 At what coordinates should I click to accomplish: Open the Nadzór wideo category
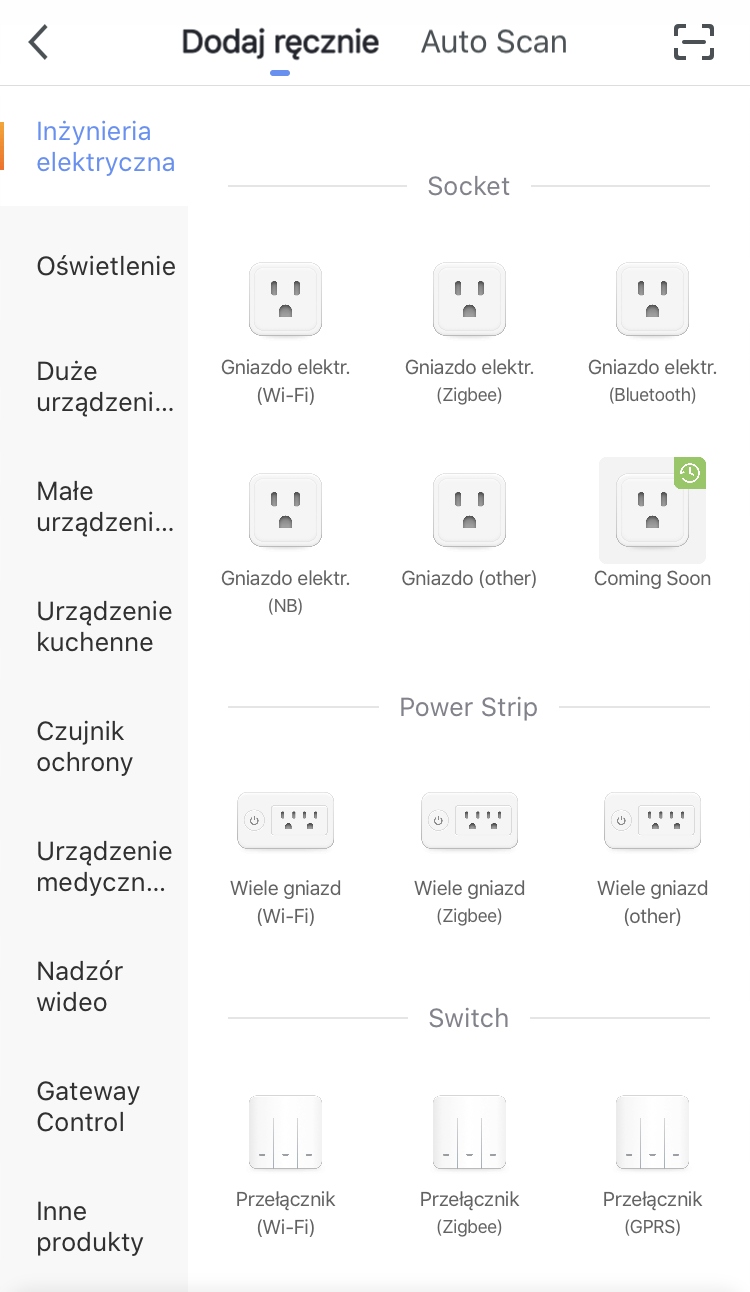pos(80,986)
